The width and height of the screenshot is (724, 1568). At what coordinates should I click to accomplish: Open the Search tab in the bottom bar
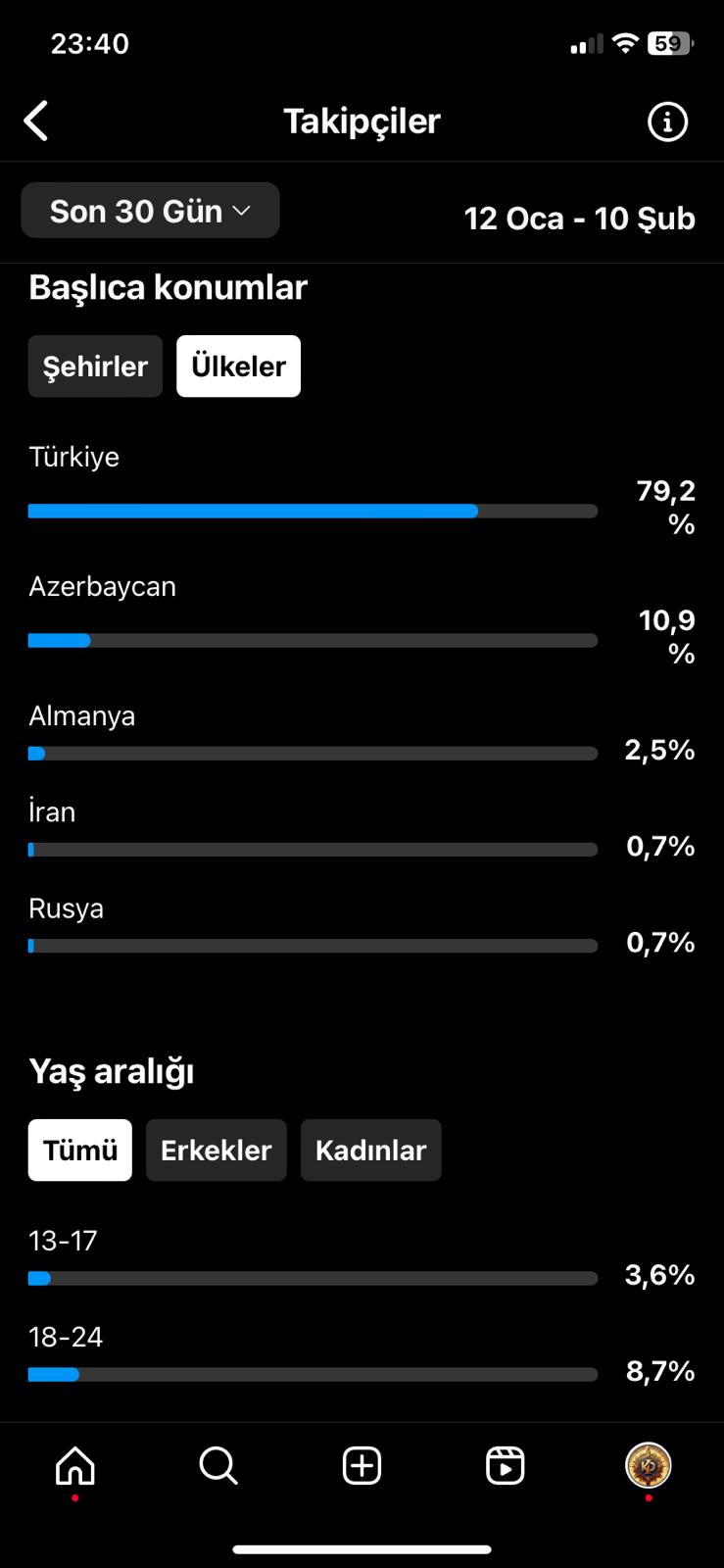coord(218,1466)
